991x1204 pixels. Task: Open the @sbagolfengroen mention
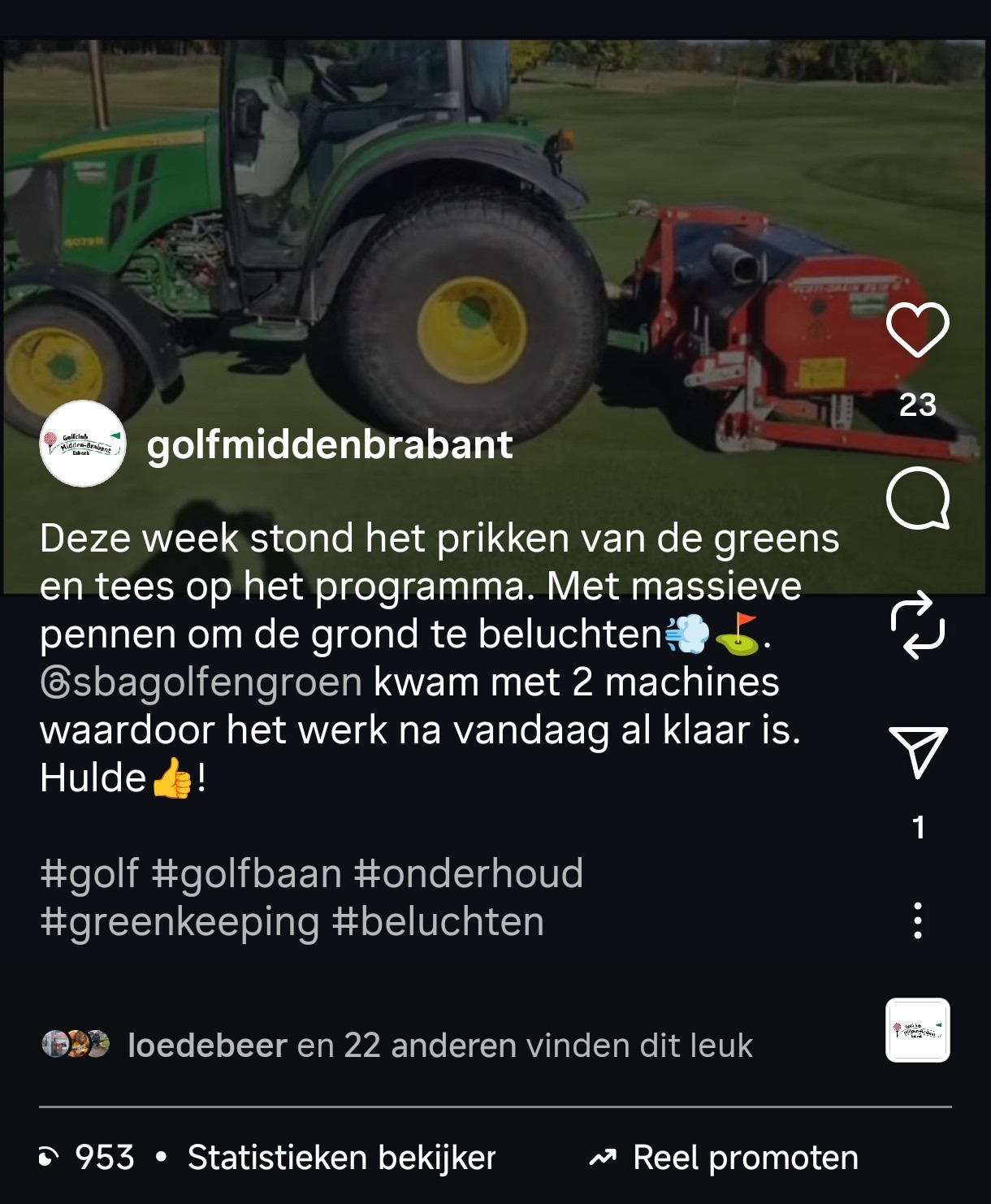click(201, 682)
